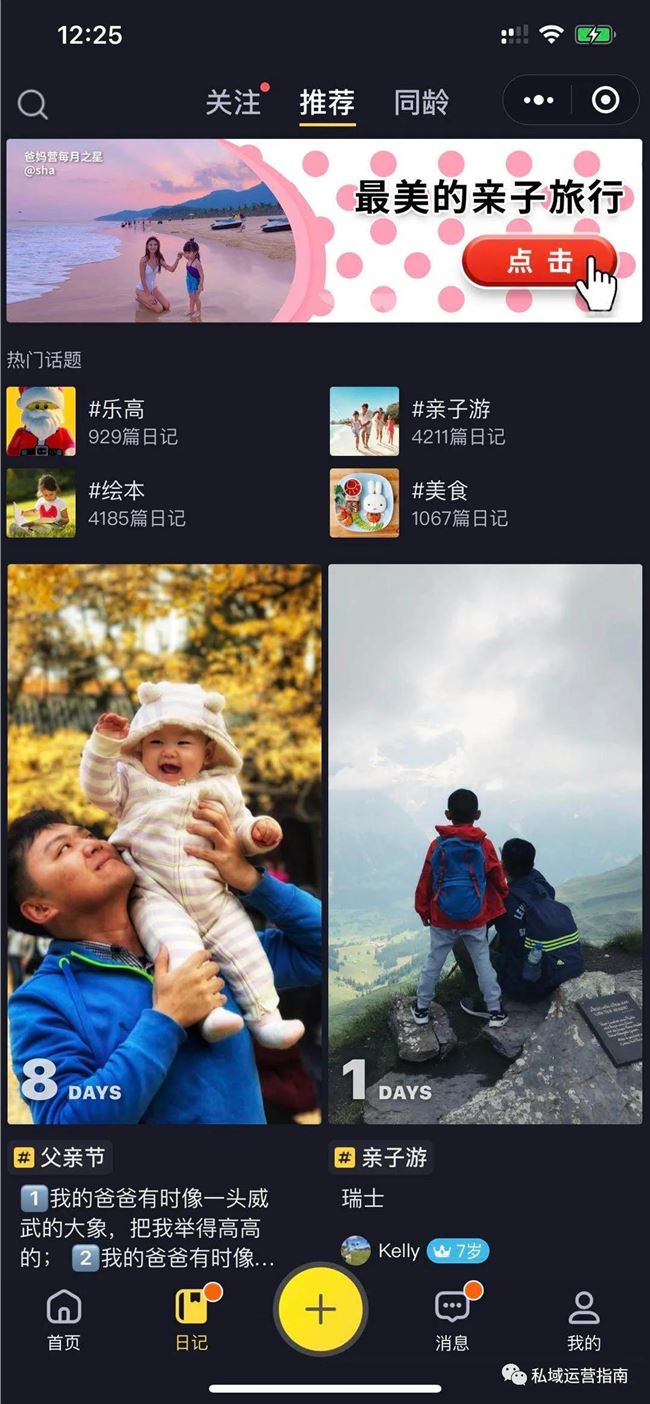Open the #乐高 hot topic
Image resolution: width=650 pixels, height=1404 pixels.
click(92, 421)
